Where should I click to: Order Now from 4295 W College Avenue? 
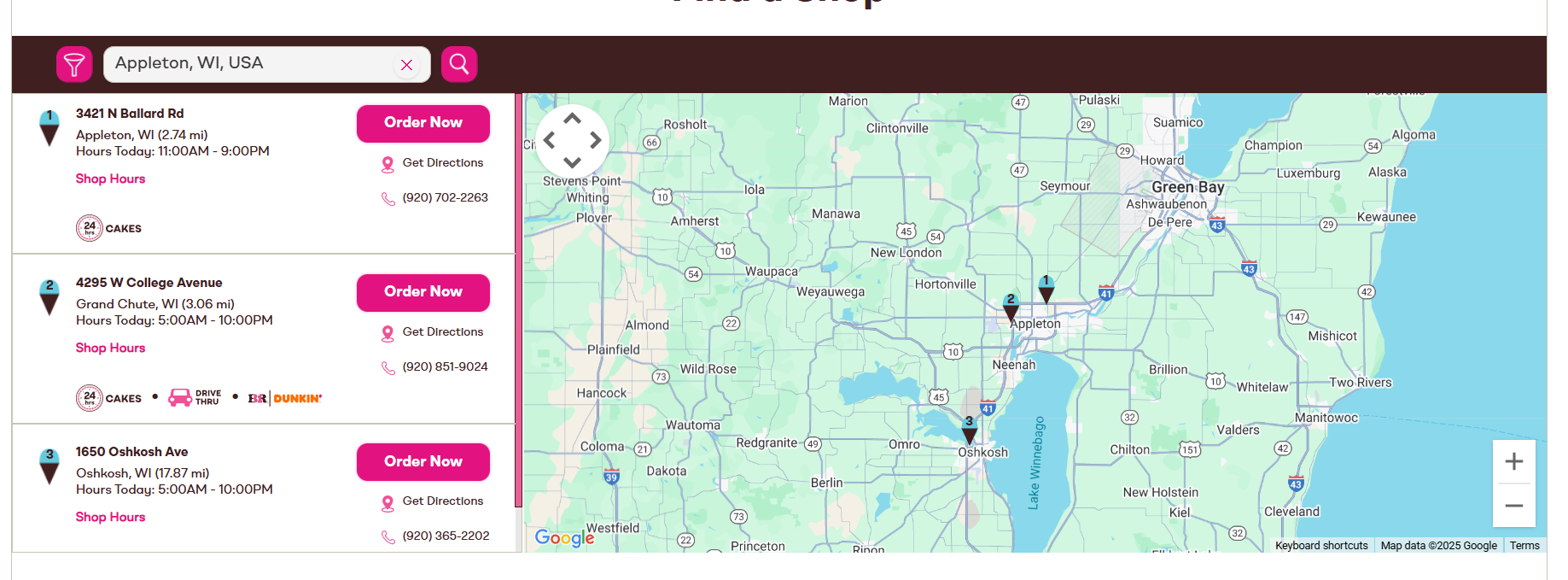point(423,292)
